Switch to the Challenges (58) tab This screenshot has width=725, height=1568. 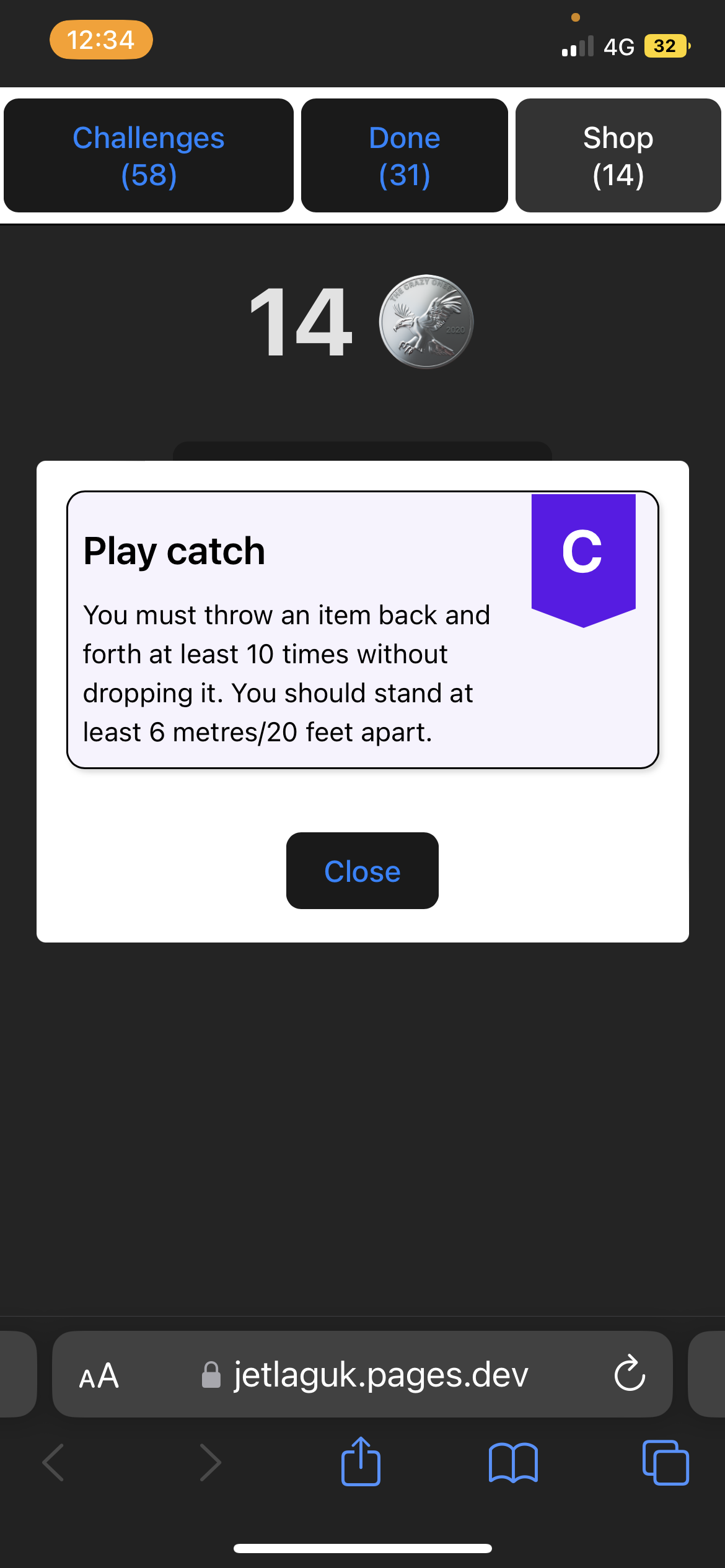click(x=149, y=155)
